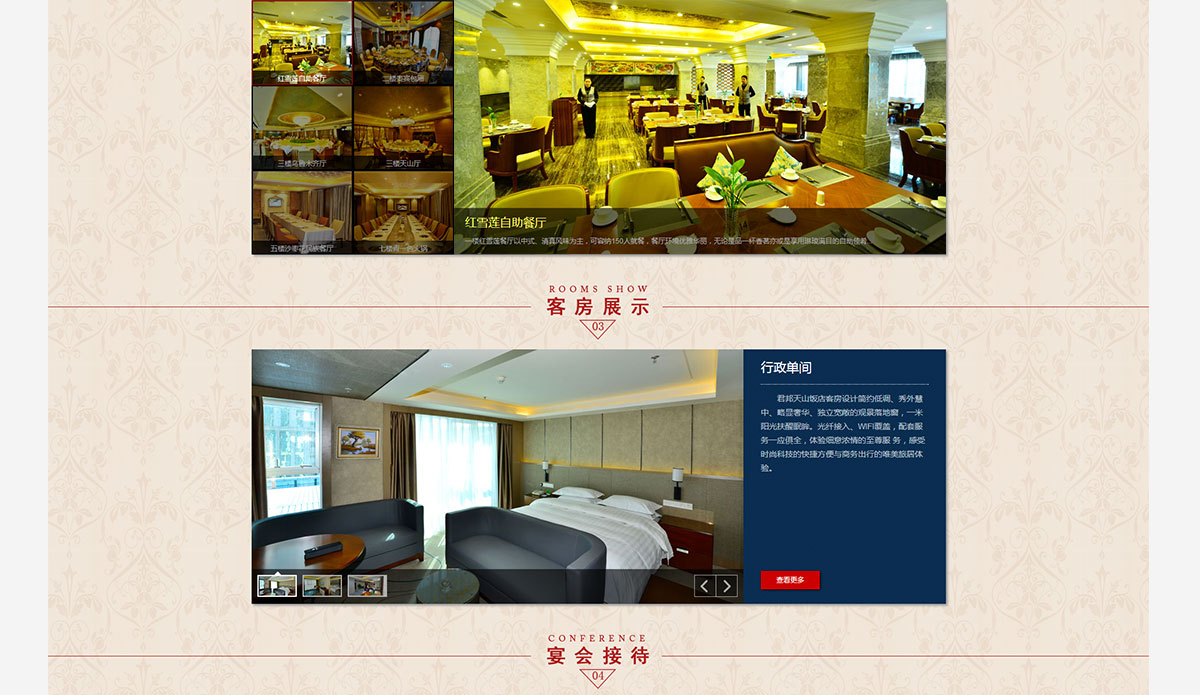
Task: Select the third room slider thumbnail
Action: coord(367,586)
